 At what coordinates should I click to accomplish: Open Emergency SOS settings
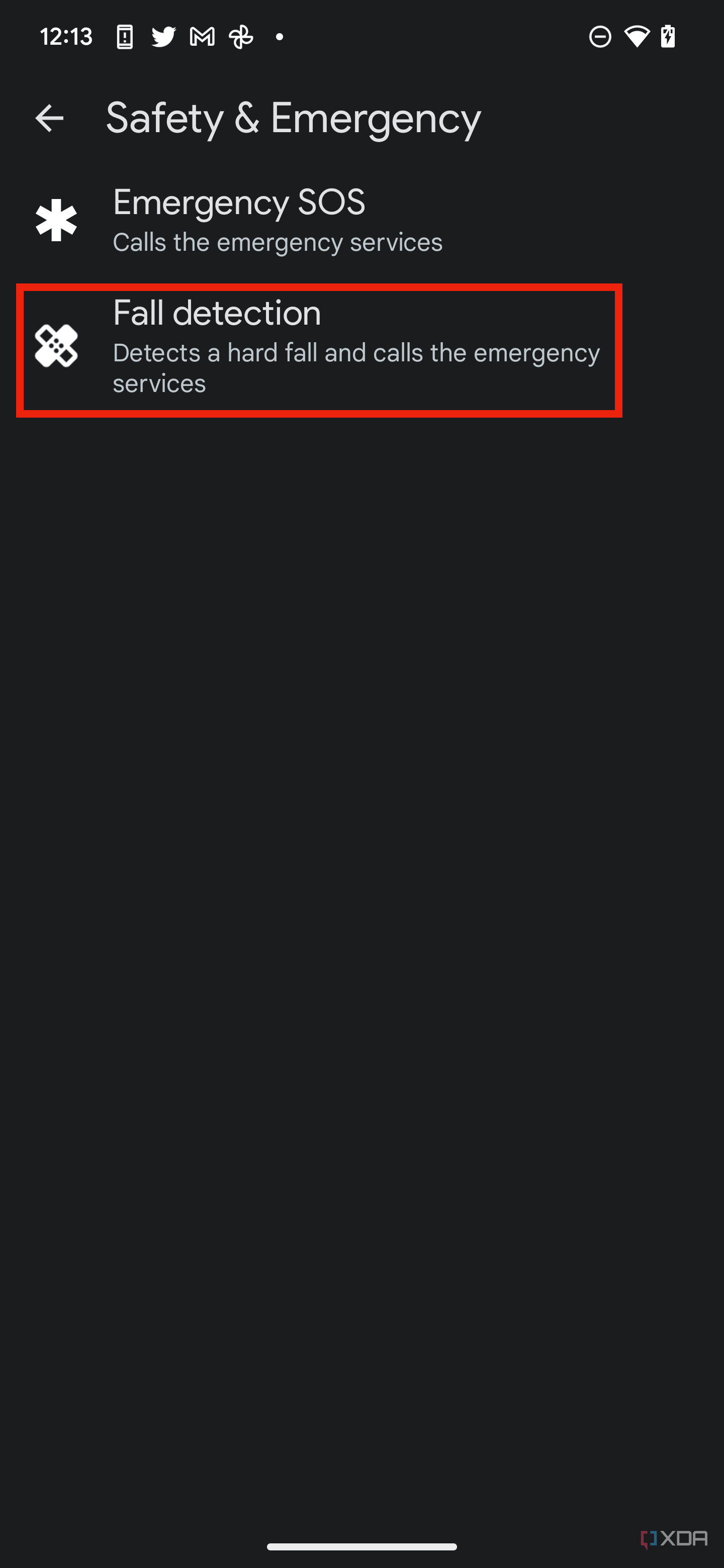277,220
